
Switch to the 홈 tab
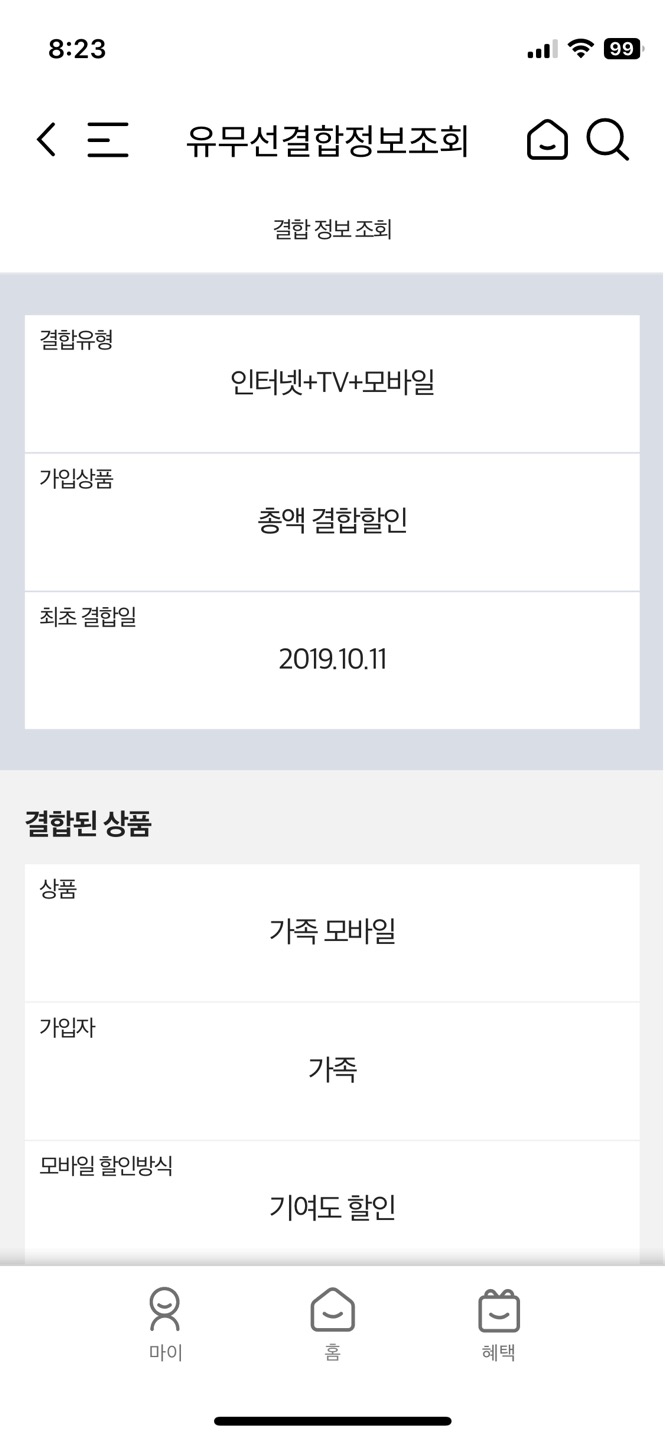[332, 1324]
